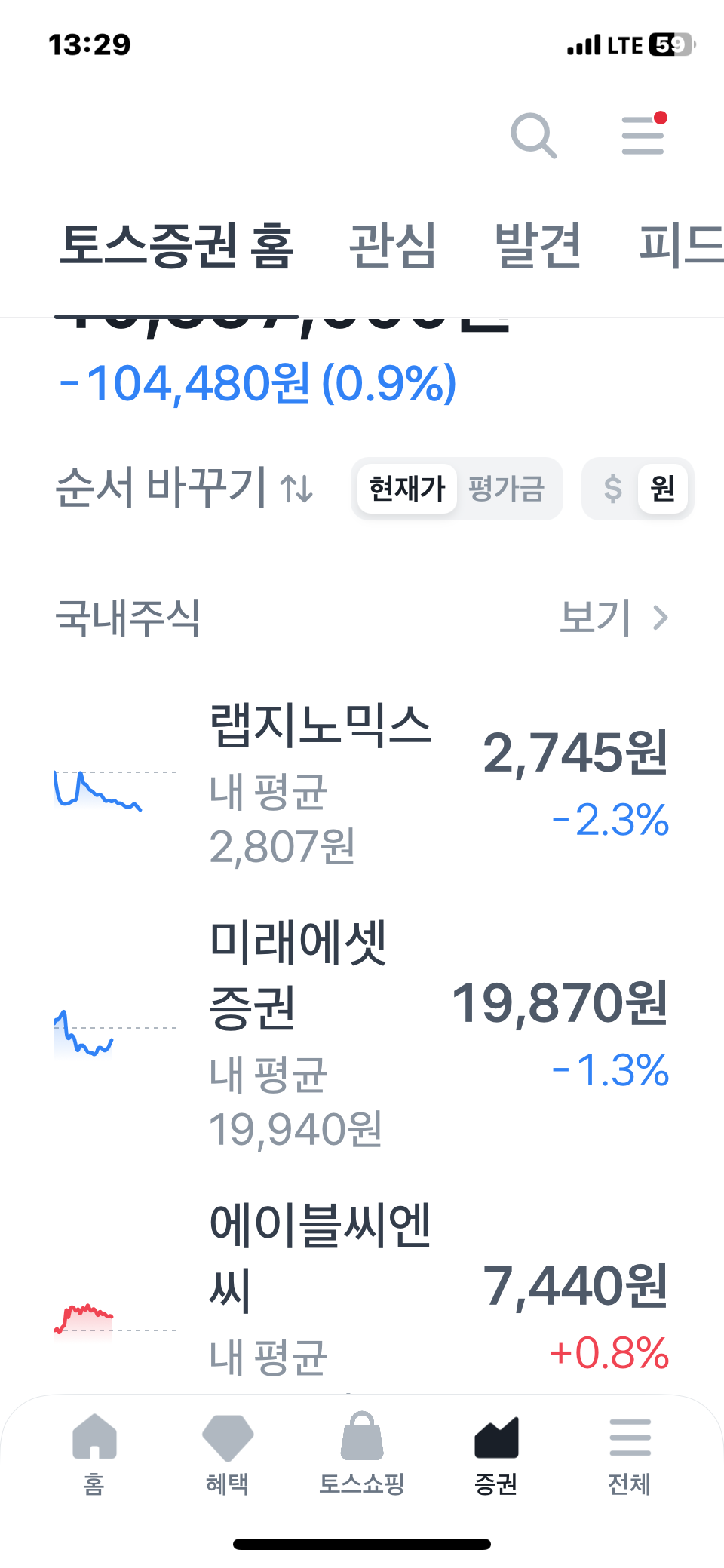The height and width of the screenshot is (1568, 724).
Task: Open 국내주식 보기 link
Action: point(614,618)
